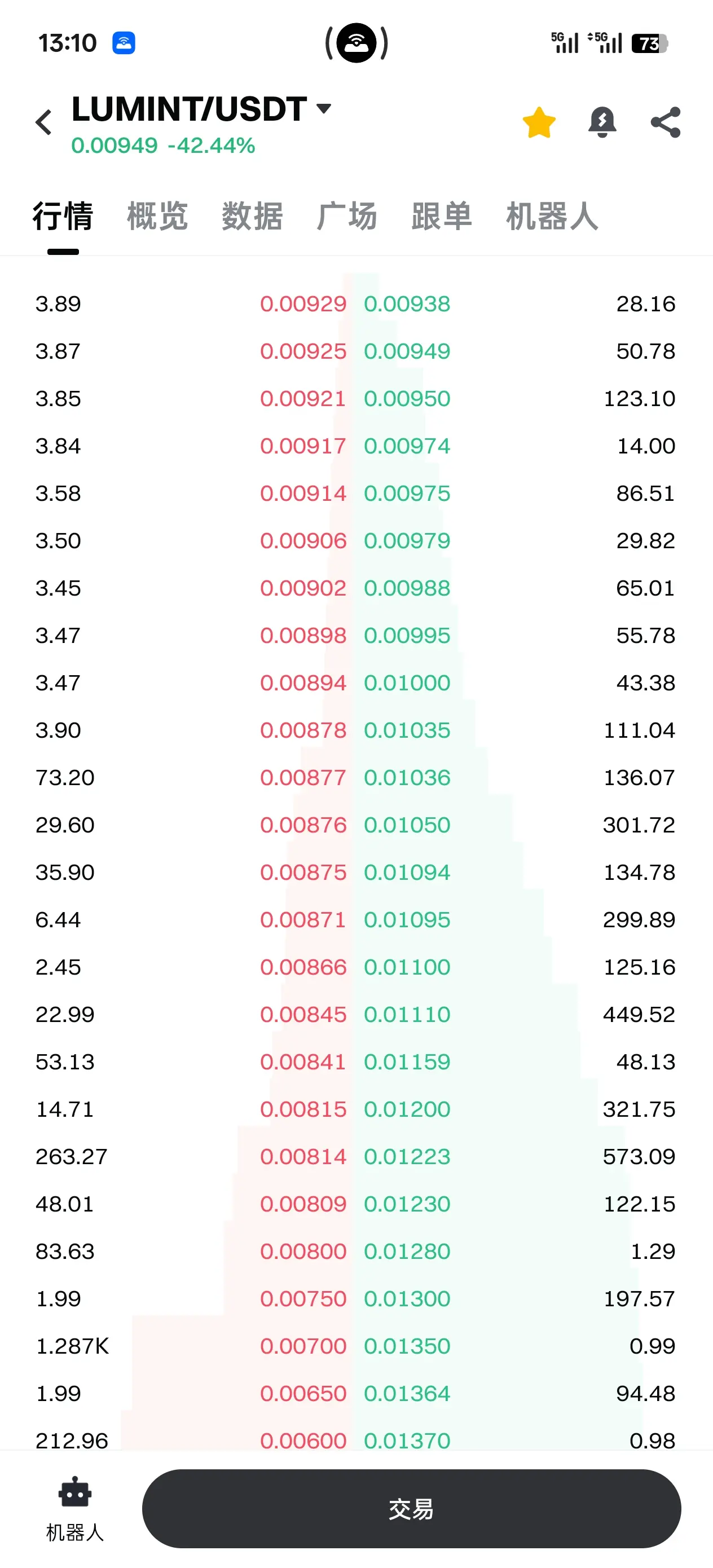Switch to the 概览 tab
Screen dimensions: 713x1568
click(158, 217)
